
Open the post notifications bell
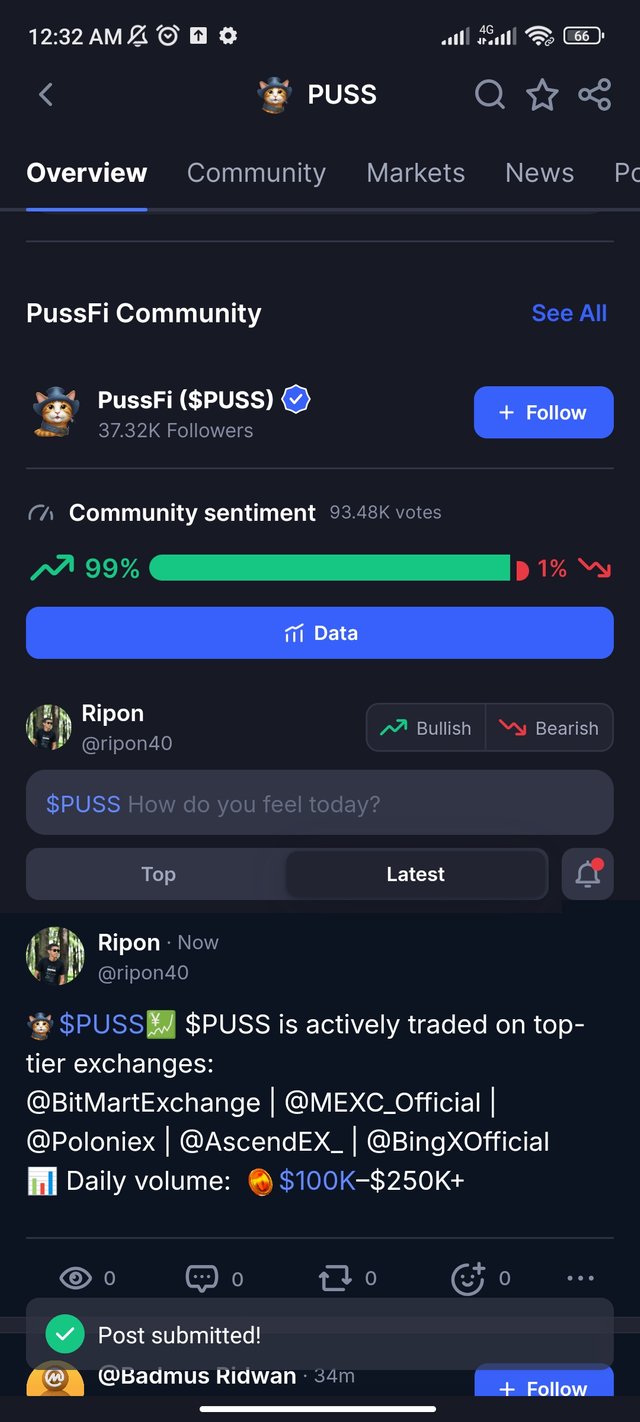point(588,874)
